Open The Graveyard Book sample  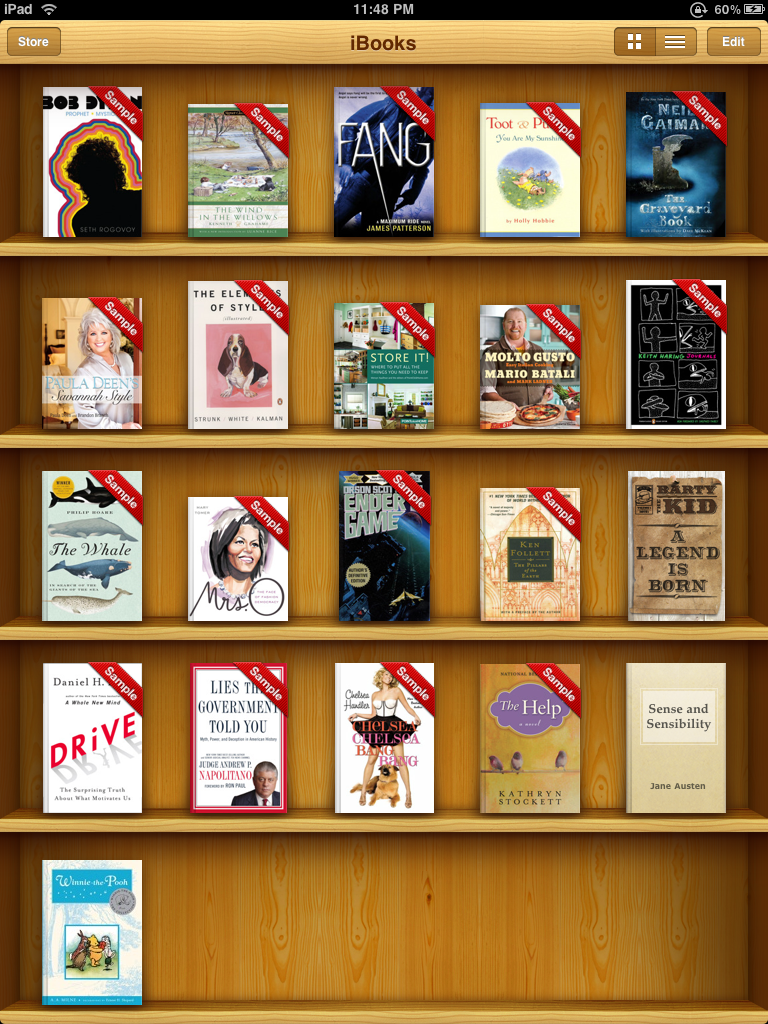[x=676, y=165]
